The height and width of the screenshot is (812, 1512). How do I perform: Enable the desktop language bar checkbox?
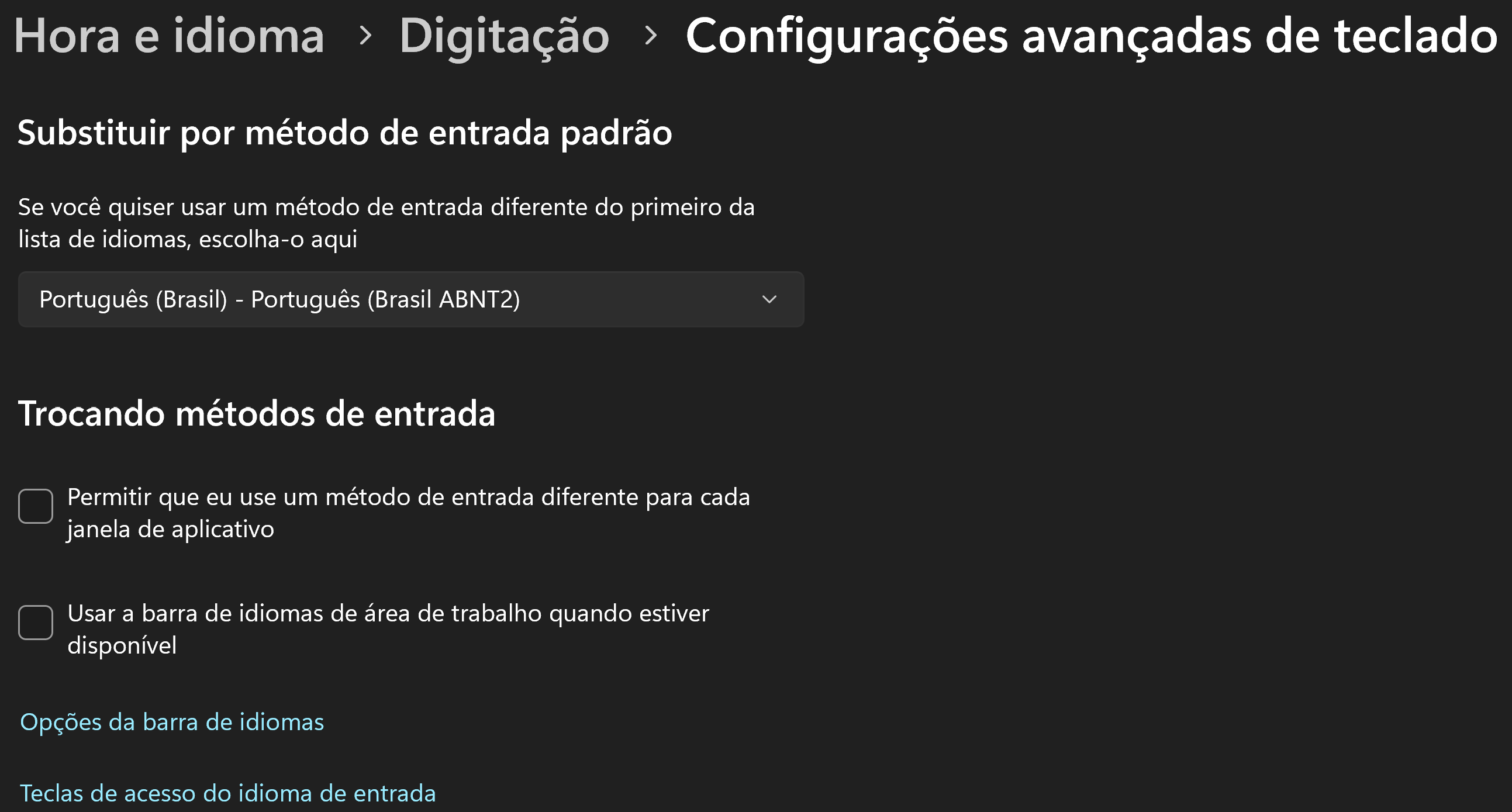pyautogui.click(x=36, y=622)
